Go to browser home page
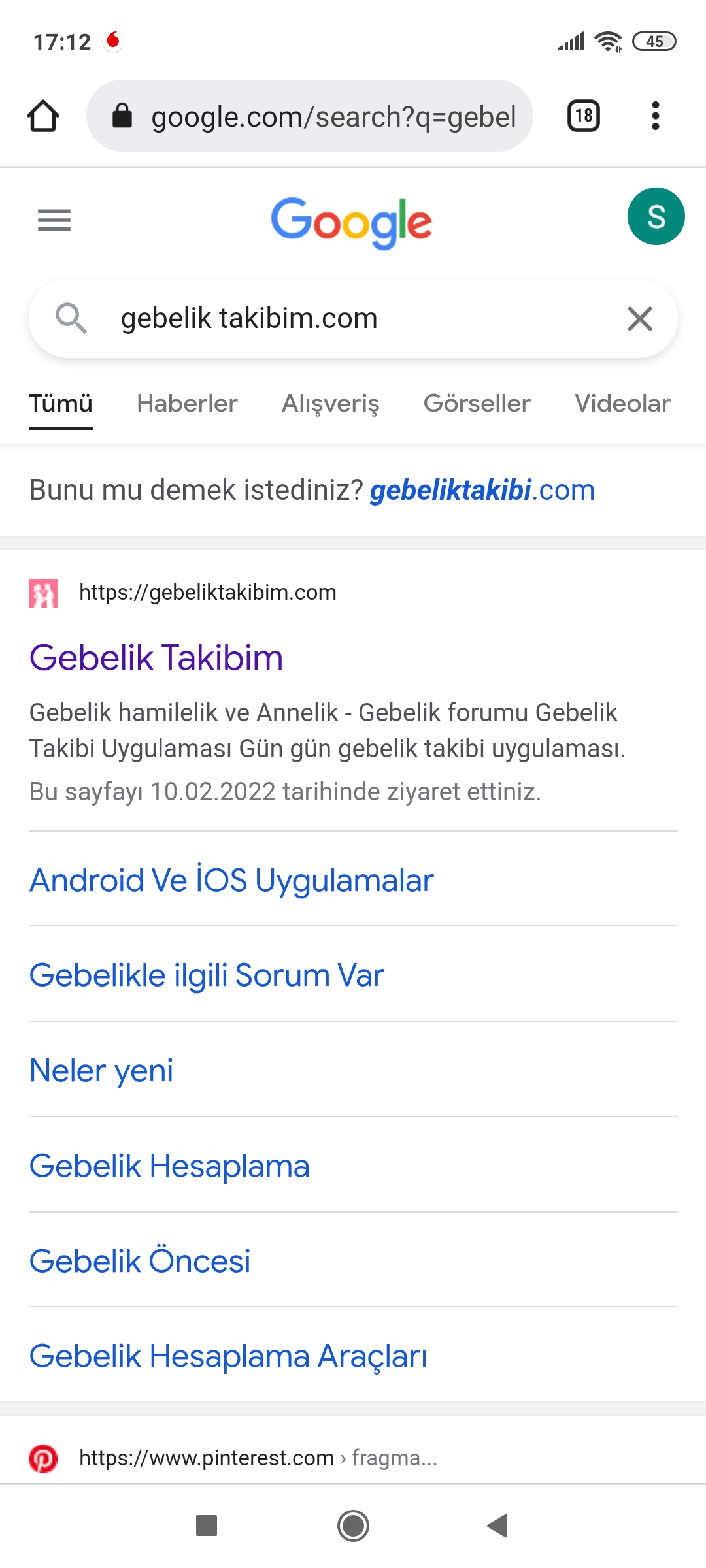Viewport: 706px width, 1568px height. (43, 116)
